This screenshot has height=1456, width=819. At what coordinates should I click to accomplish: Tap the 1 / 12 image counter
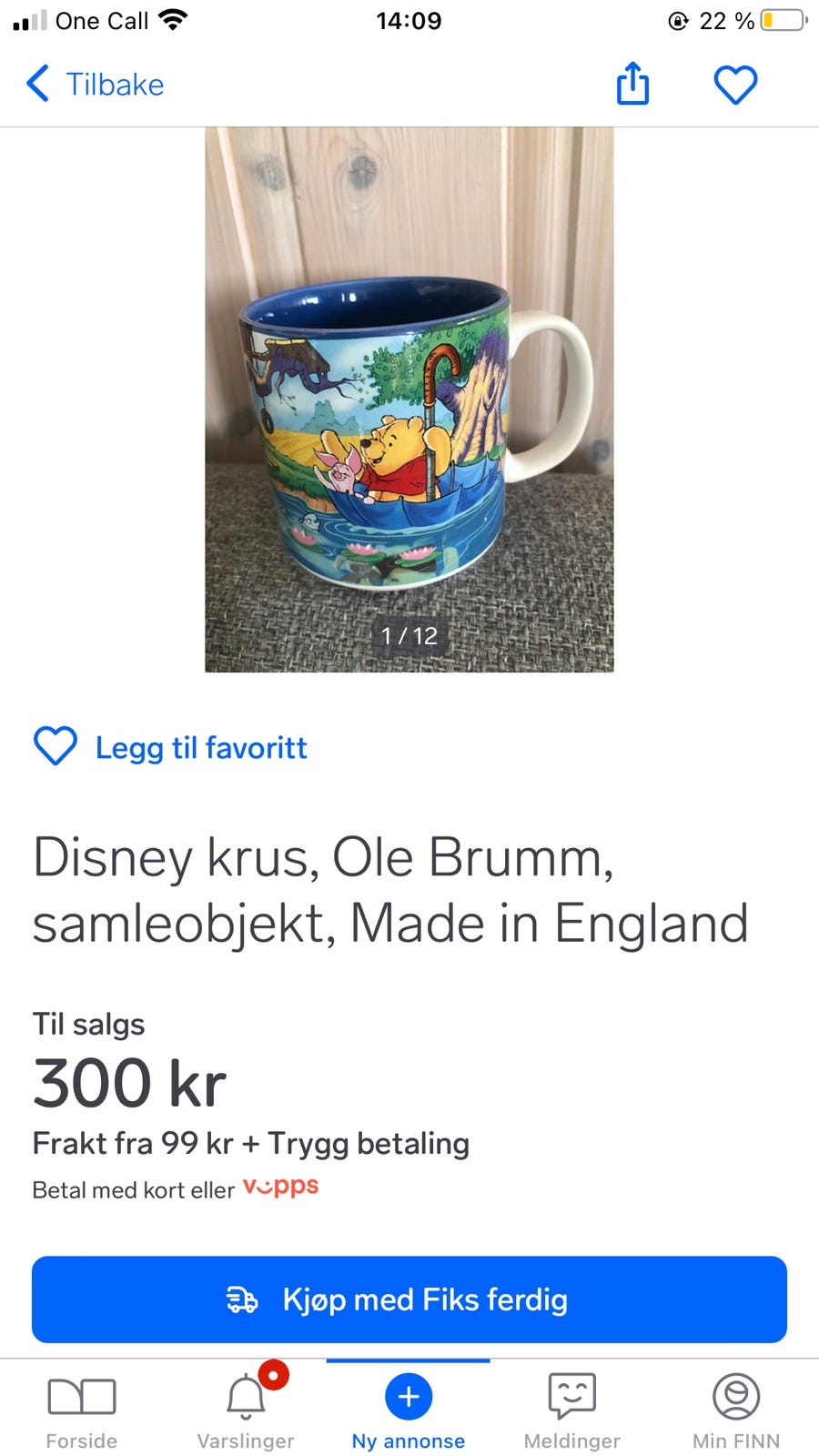pos(408,635)
